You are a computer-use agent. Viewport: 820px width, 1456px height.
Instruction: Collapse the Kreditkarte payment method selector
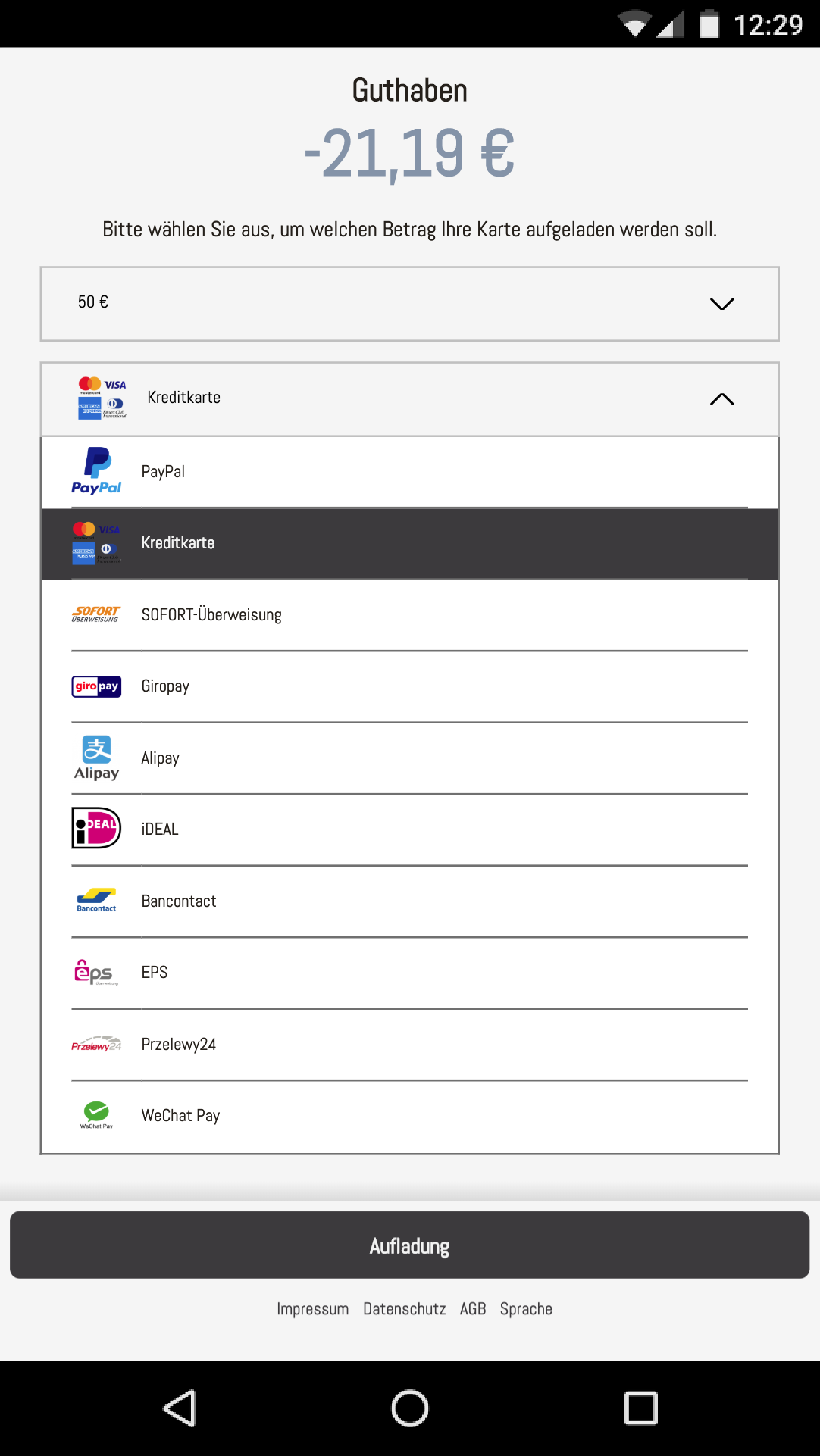coord(409,399)
